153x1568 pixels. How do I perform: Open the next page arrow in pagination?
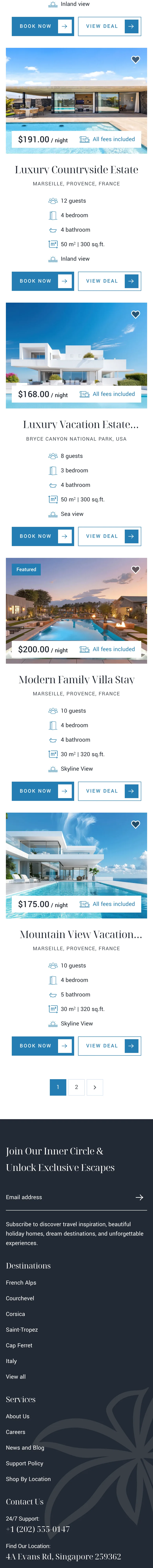click(x=95, y=1087)
